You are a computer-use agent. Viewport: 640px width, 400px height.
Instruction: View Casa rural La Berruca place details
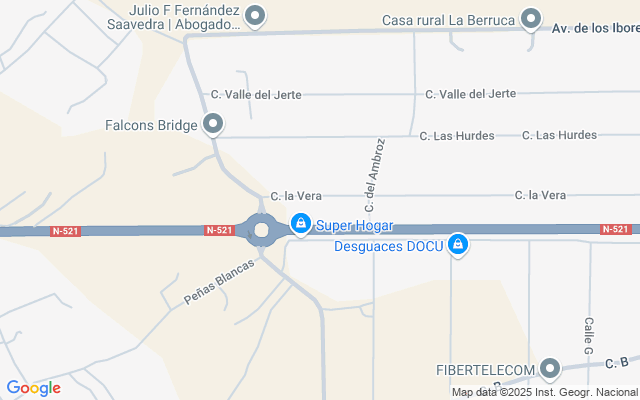532,19
